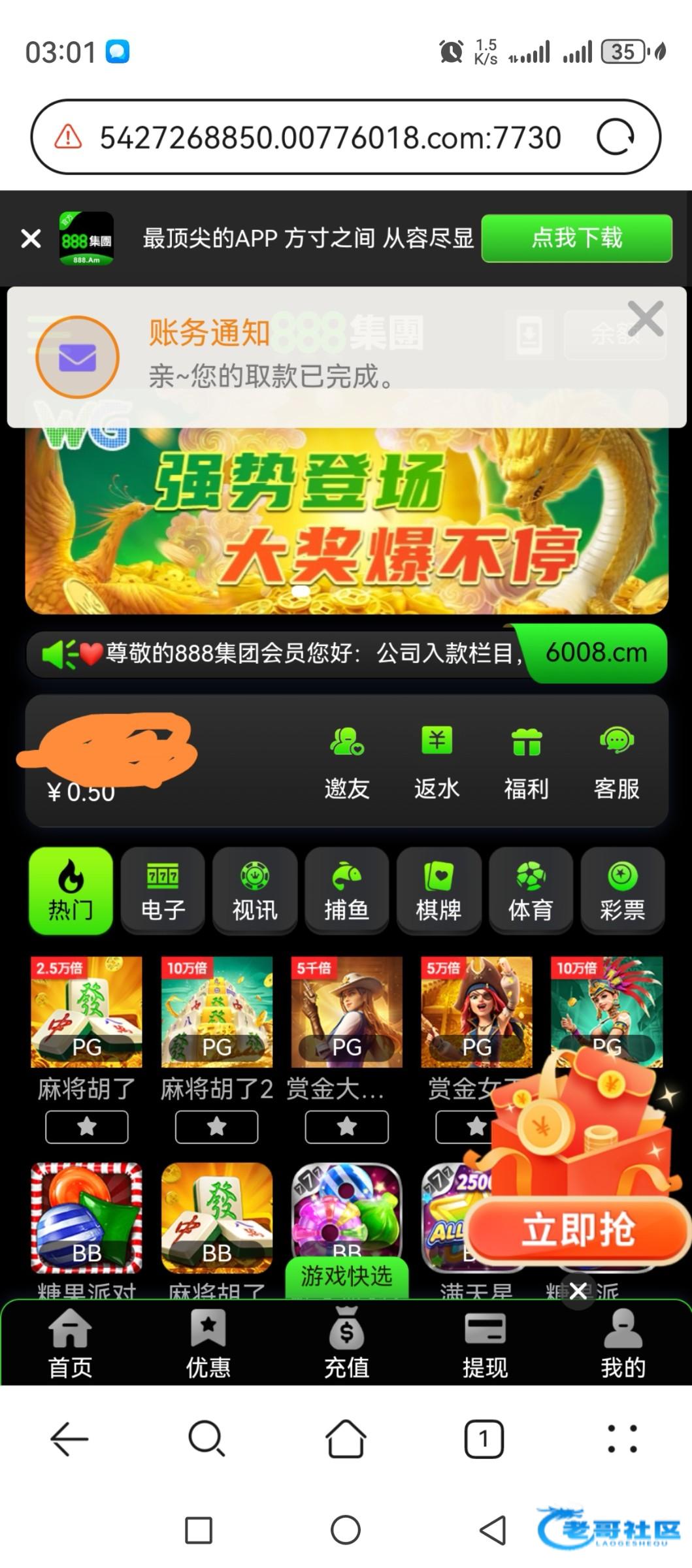
Task: Switch to the 捕鱼 category
Action: click(x=346, y=890)
